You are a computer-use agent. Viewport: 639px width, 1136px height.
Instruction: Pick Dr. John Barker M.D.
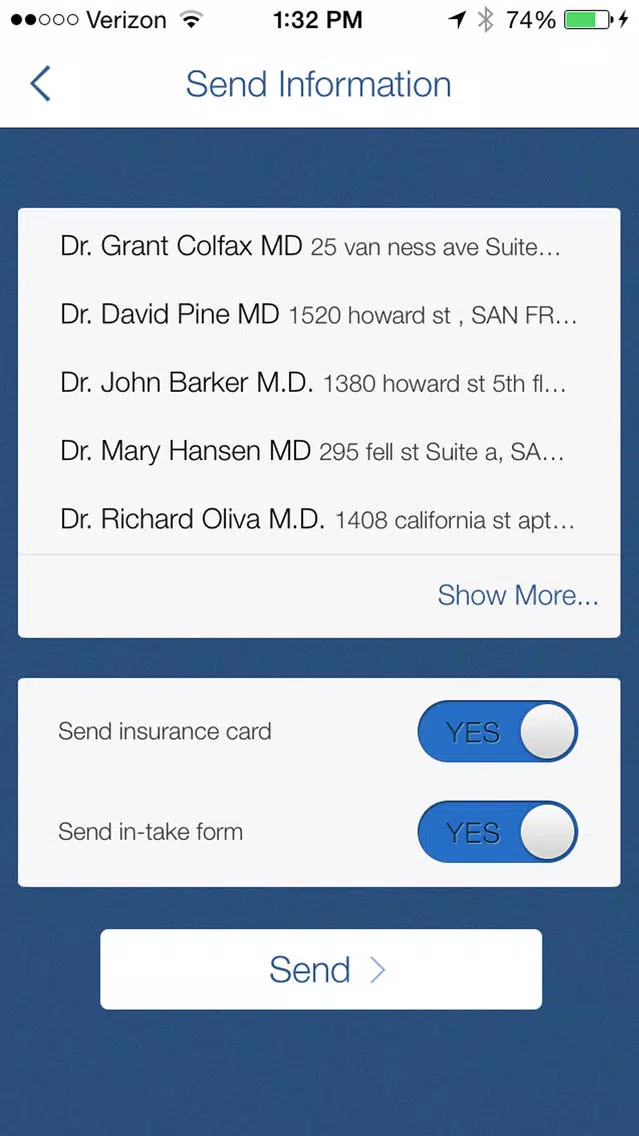(319, 383)
